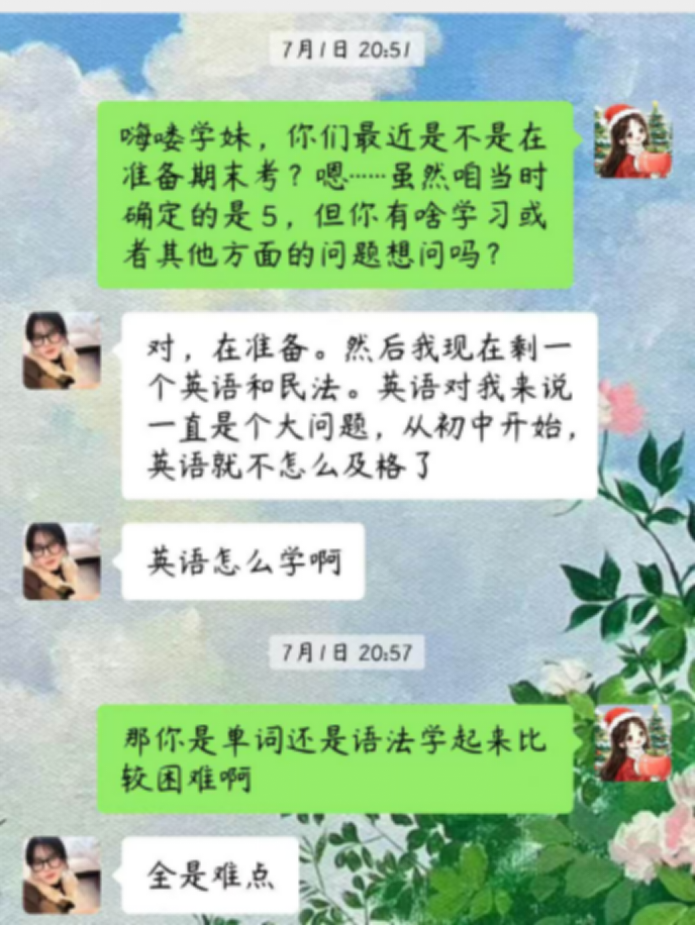Image resolution: width=695 pixels, height=925 pixels.
Task: Tap the avatar next to 对，在准备 message
Action: 62,351
